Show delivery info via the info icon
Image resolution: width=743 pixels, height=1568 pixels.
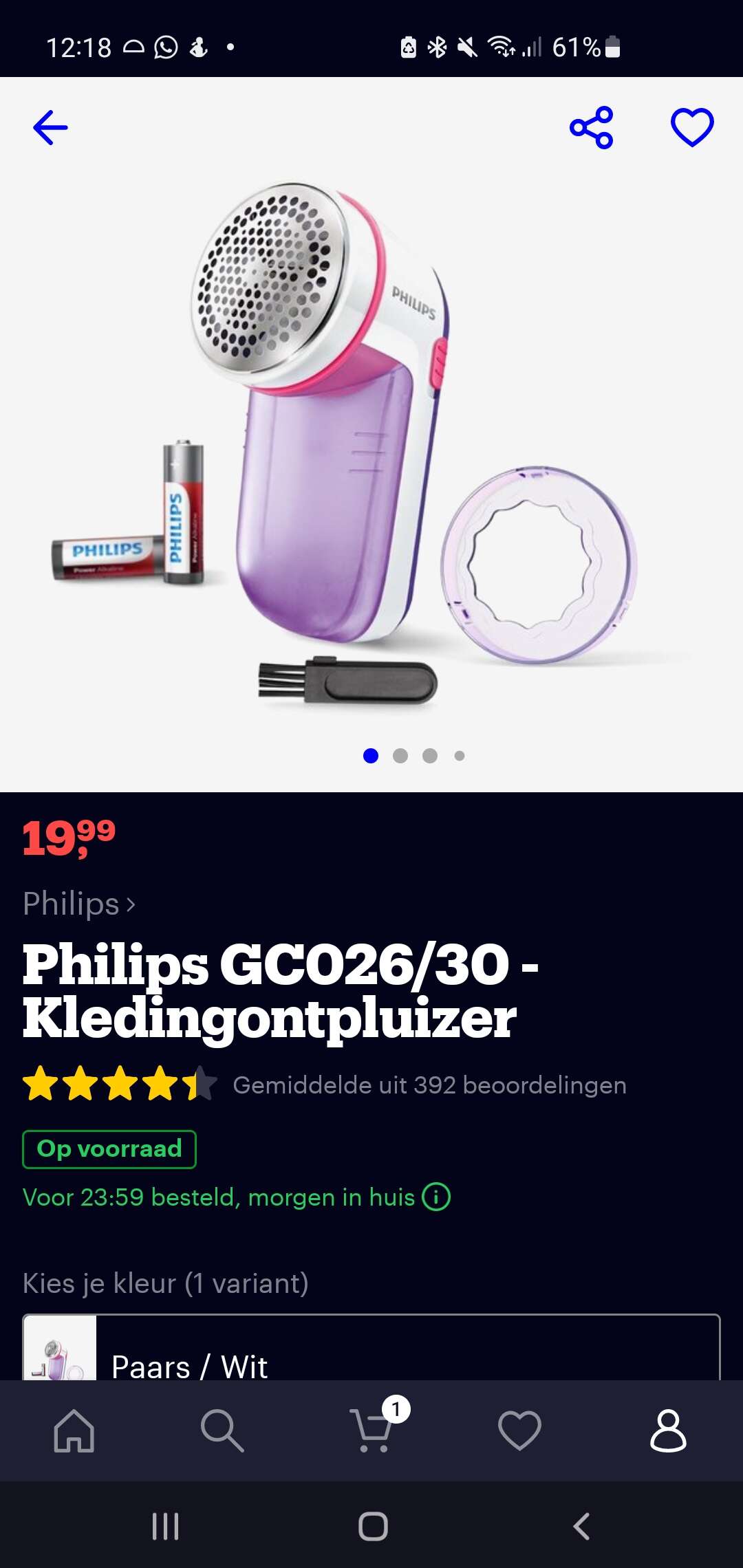click(x=436, y=1197)
